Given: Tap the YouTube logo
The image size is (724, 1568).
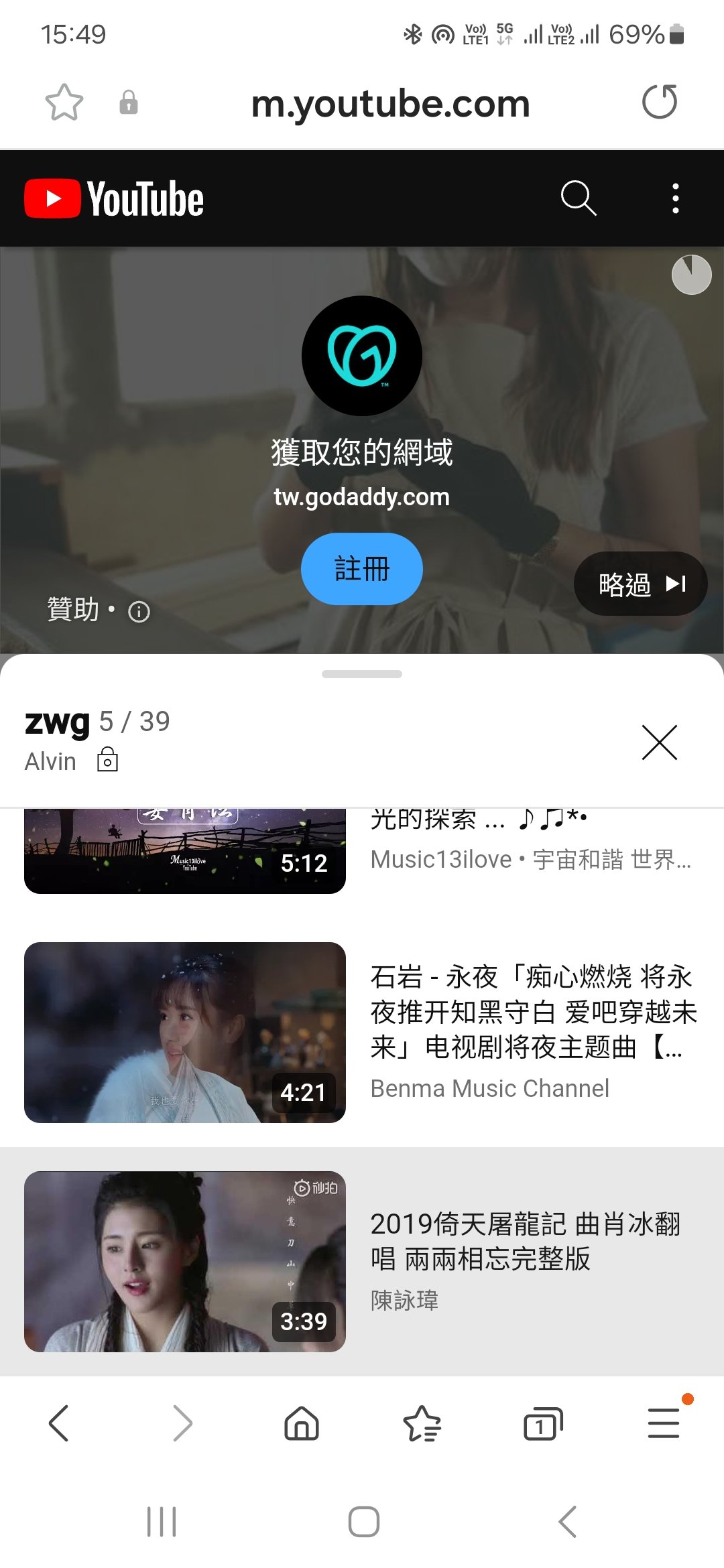Looking at the screenshot, I should click(x=114, y=196).
